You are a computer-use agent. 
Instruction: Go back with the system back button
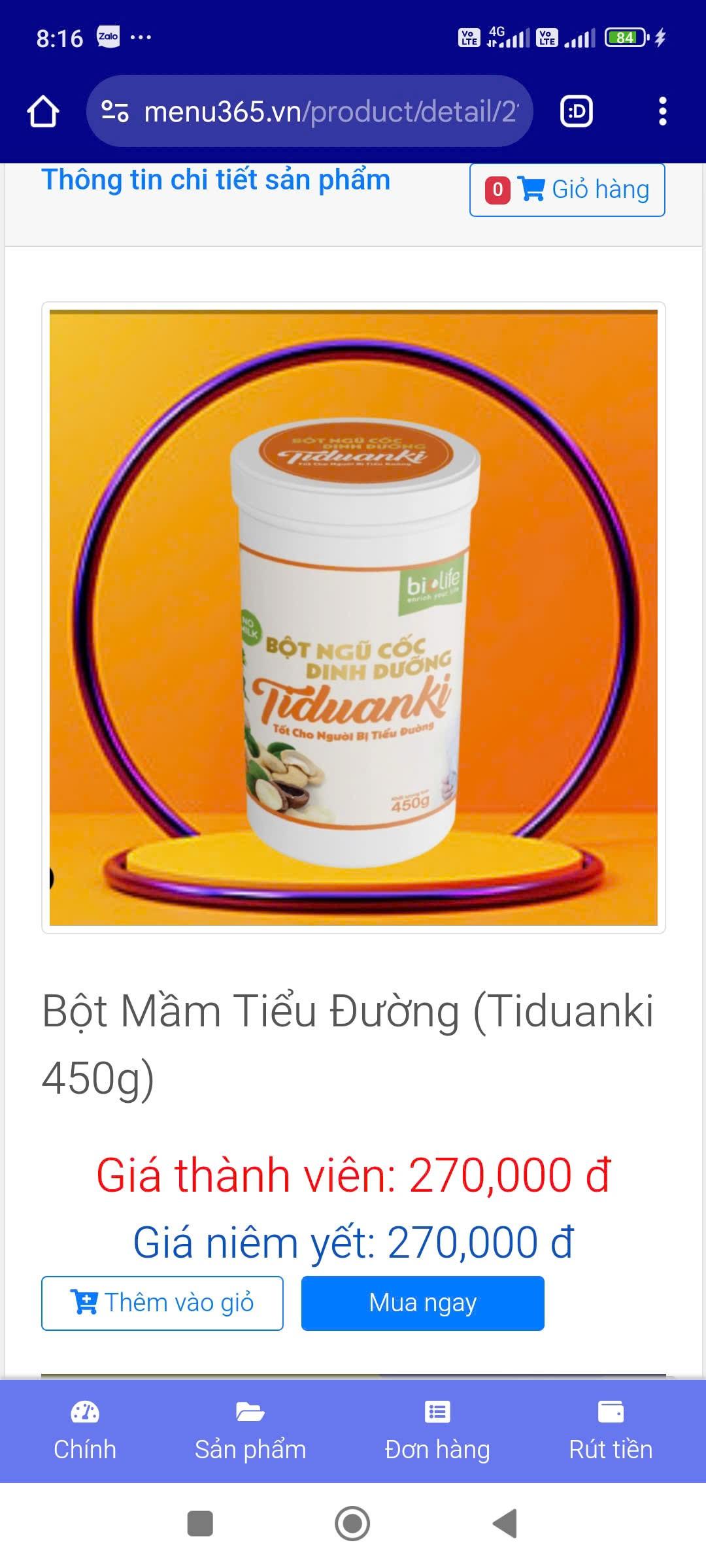pos(505,1524)
